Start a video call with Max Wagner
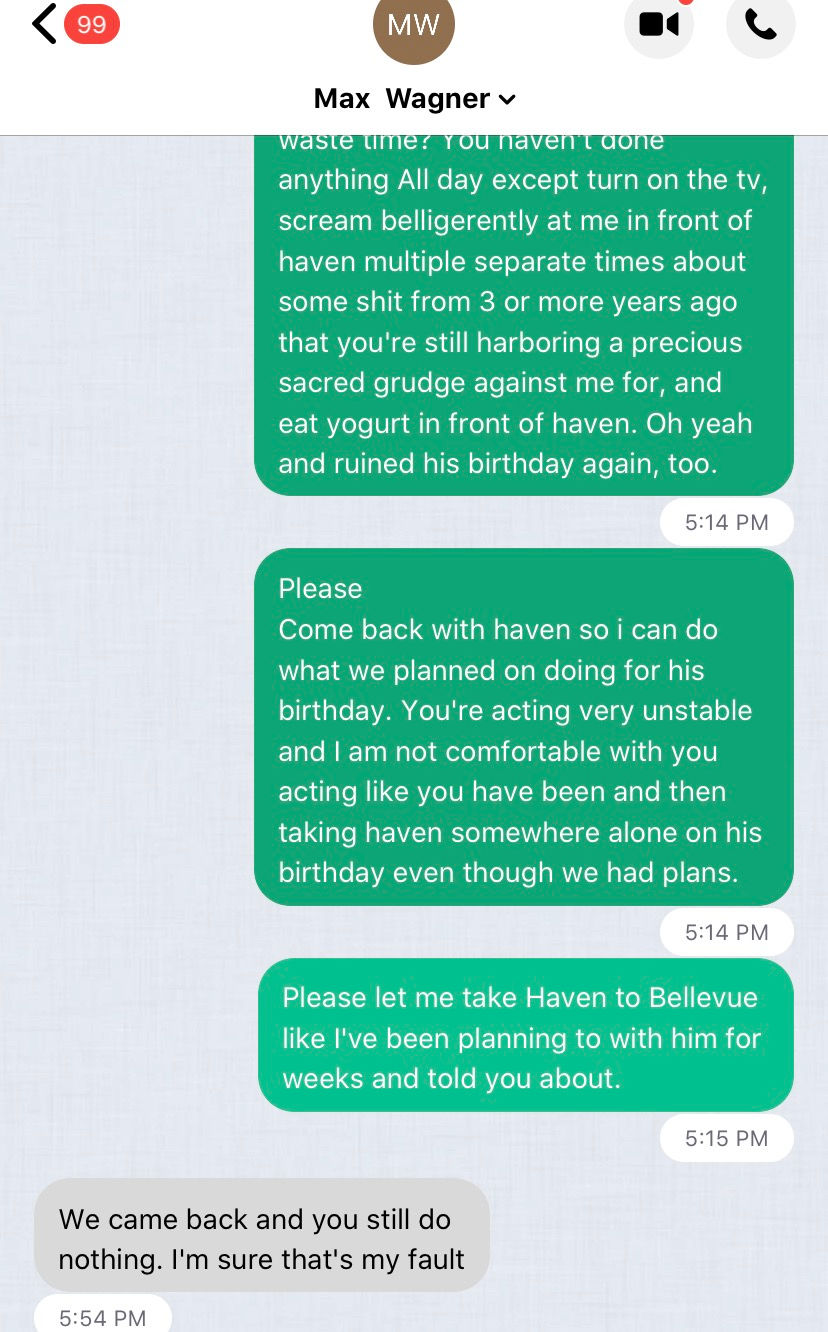Viewport: 828px width, 1332px height. click(x=659, y=24)
